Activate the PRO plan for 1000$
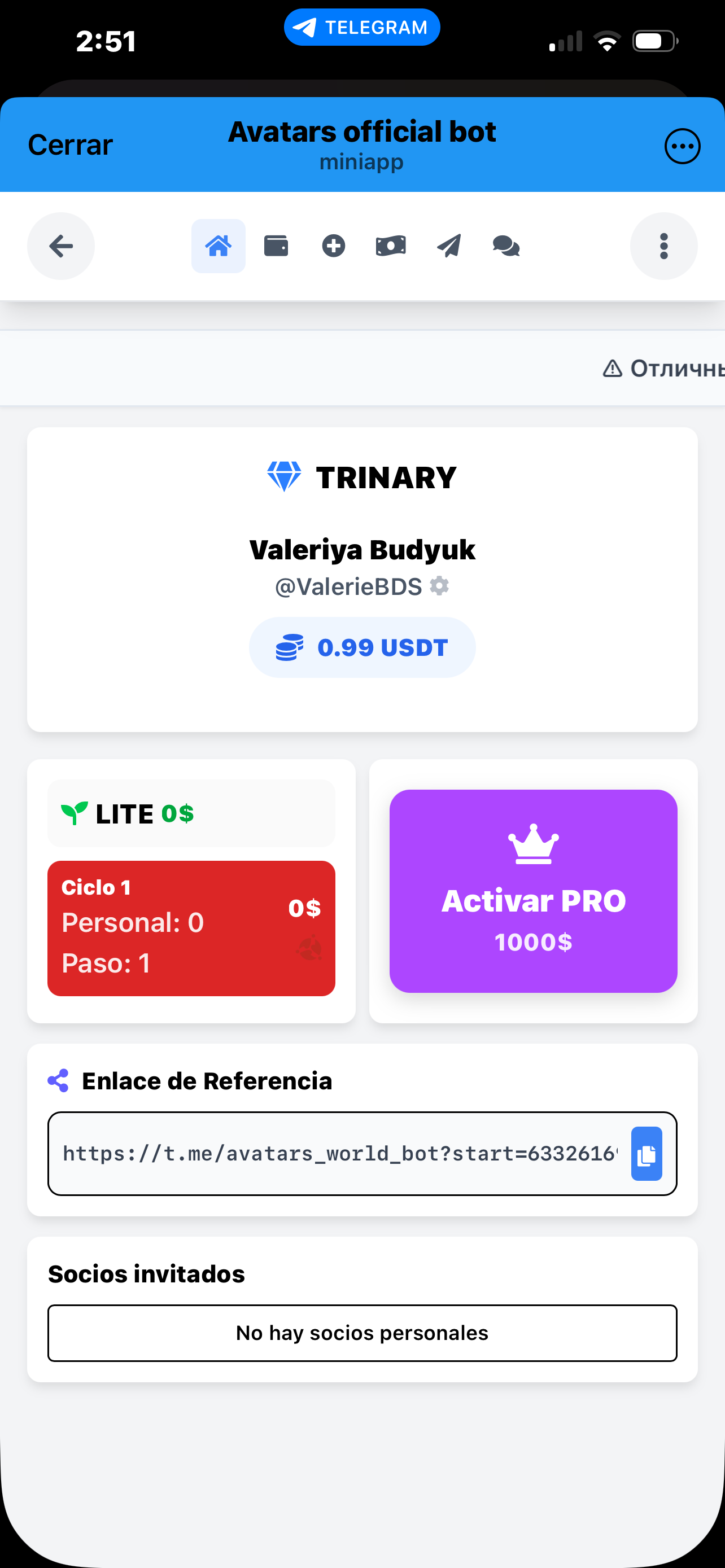Viewport: 725px width, 1568px height. point(533,891)
